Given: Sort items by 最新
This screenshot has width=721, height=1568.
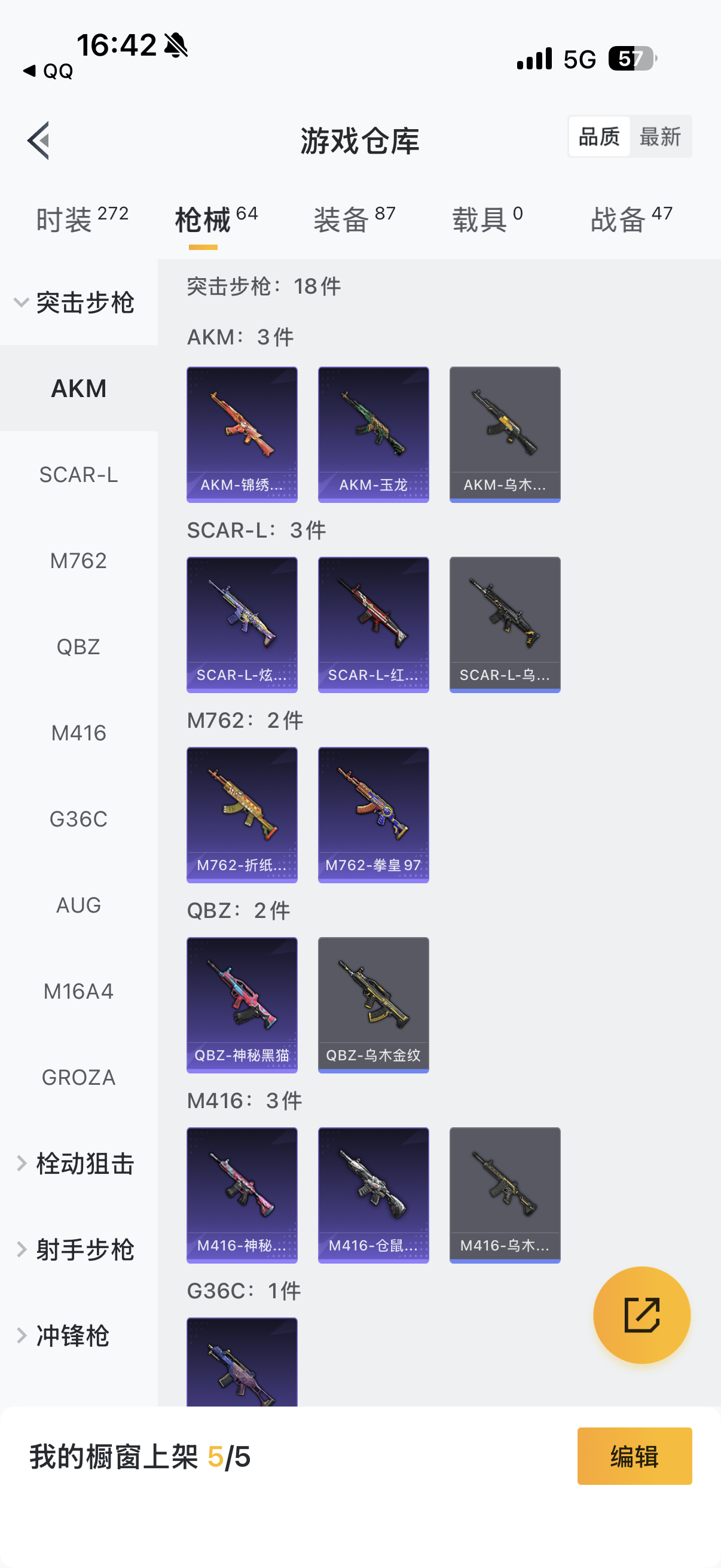Looking at the screenshot, I should click(x=659, y=137).
